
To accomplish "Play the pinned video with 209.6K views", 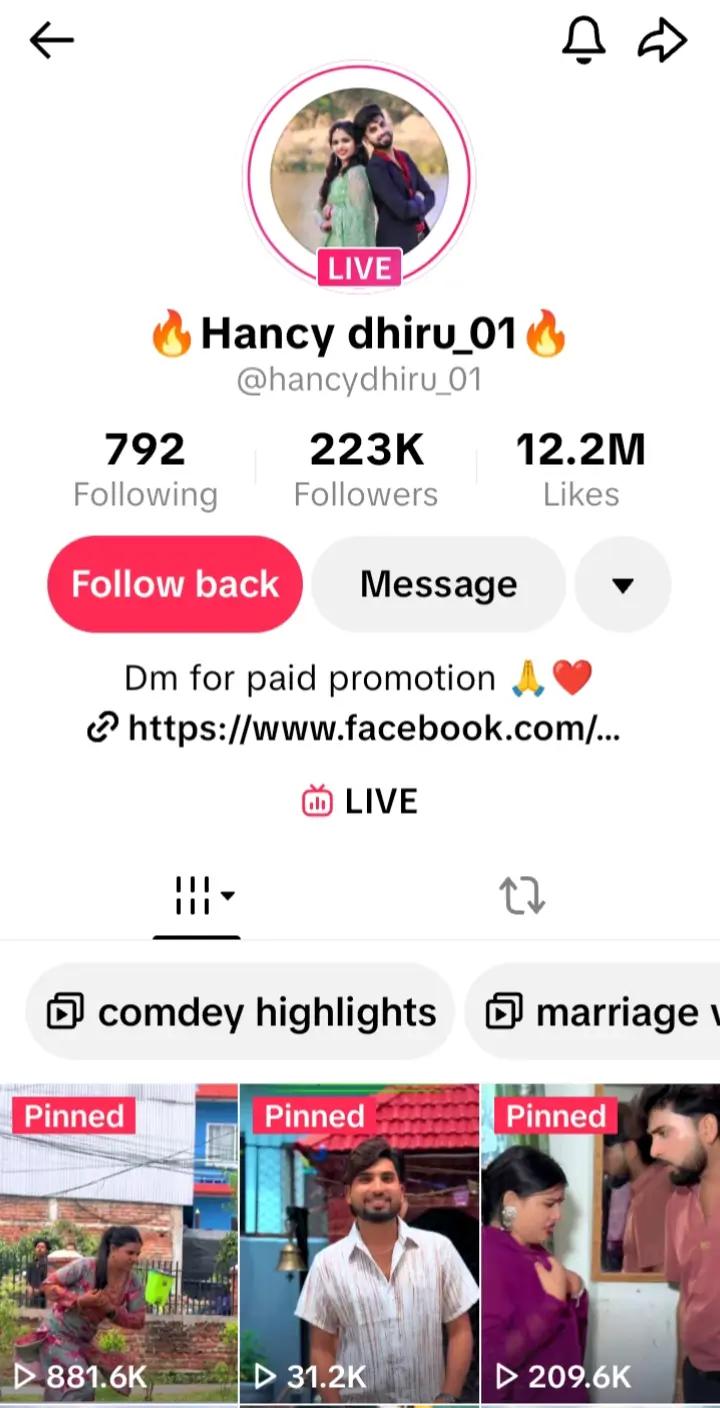I will click(x=601, y=1243).
